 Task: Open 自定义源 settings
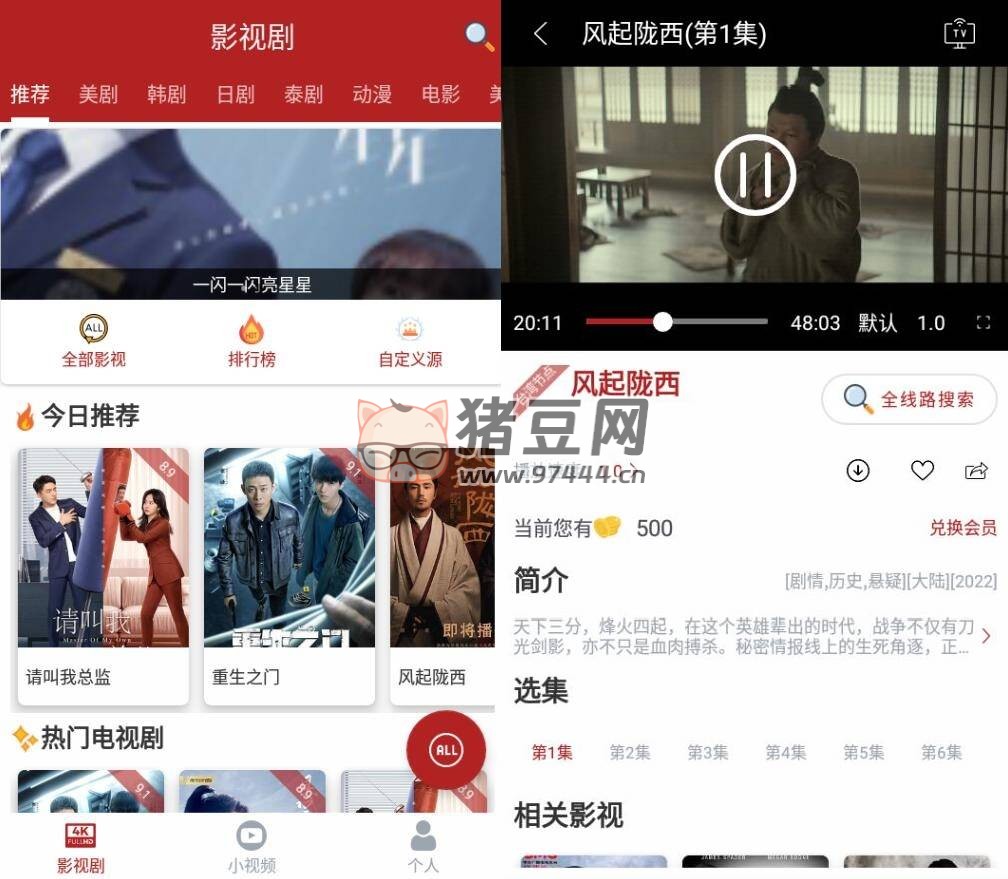click(410, 342)
